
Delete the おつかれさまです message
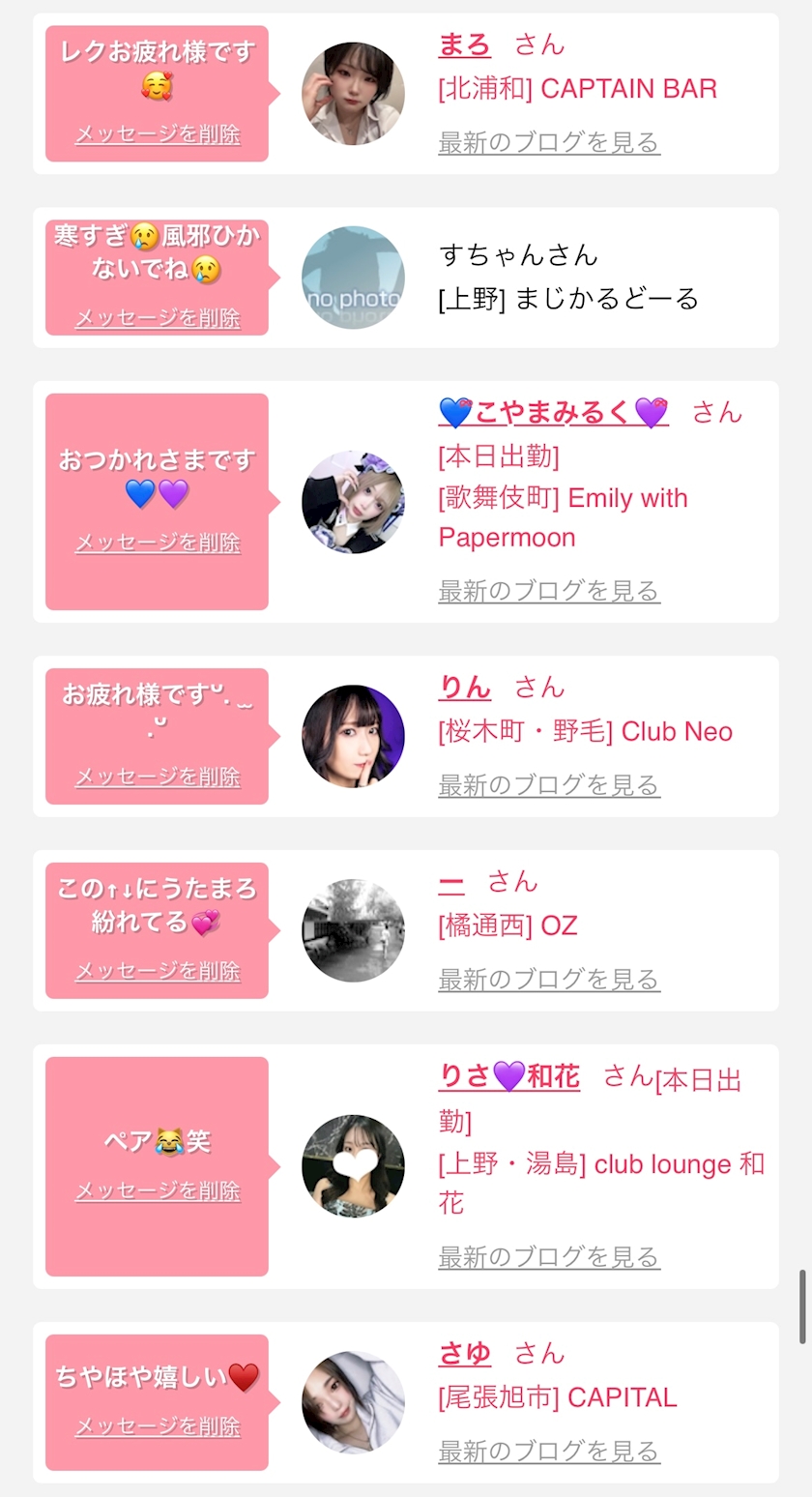(x=158, y=543)
